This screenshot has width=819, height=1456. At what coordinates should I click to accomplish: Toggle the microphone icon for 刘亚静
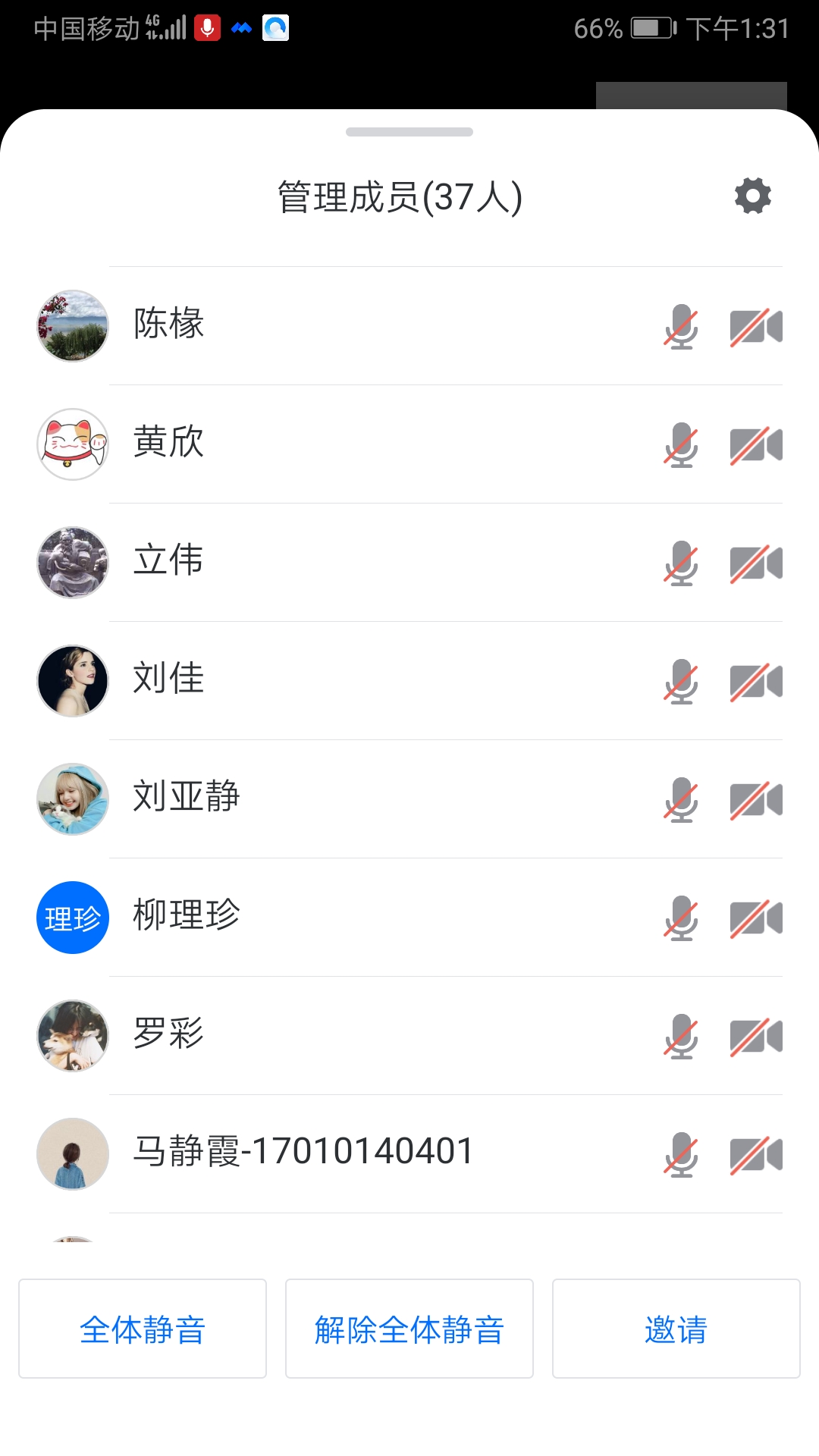(x=681, y=799)
